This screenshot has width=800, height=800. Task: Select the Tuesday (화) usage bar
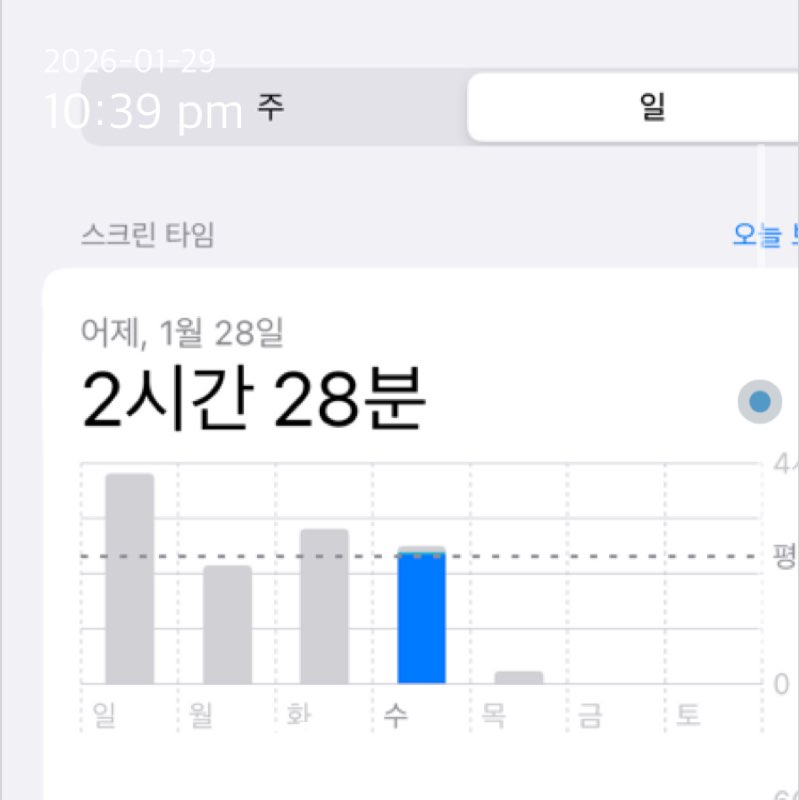coord(324,606)
